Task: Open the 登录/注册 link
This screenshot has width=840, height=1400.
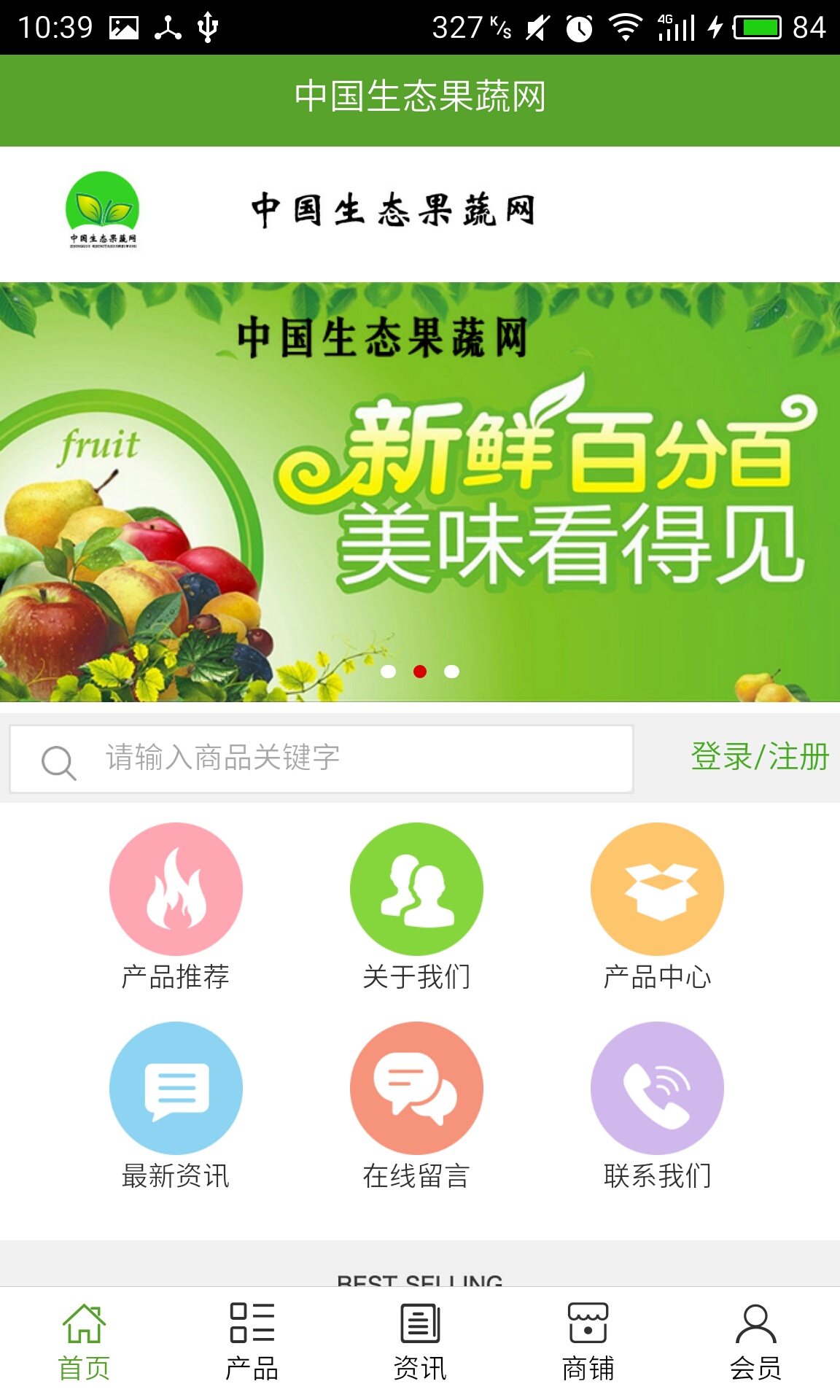Action: pos(759,759)
